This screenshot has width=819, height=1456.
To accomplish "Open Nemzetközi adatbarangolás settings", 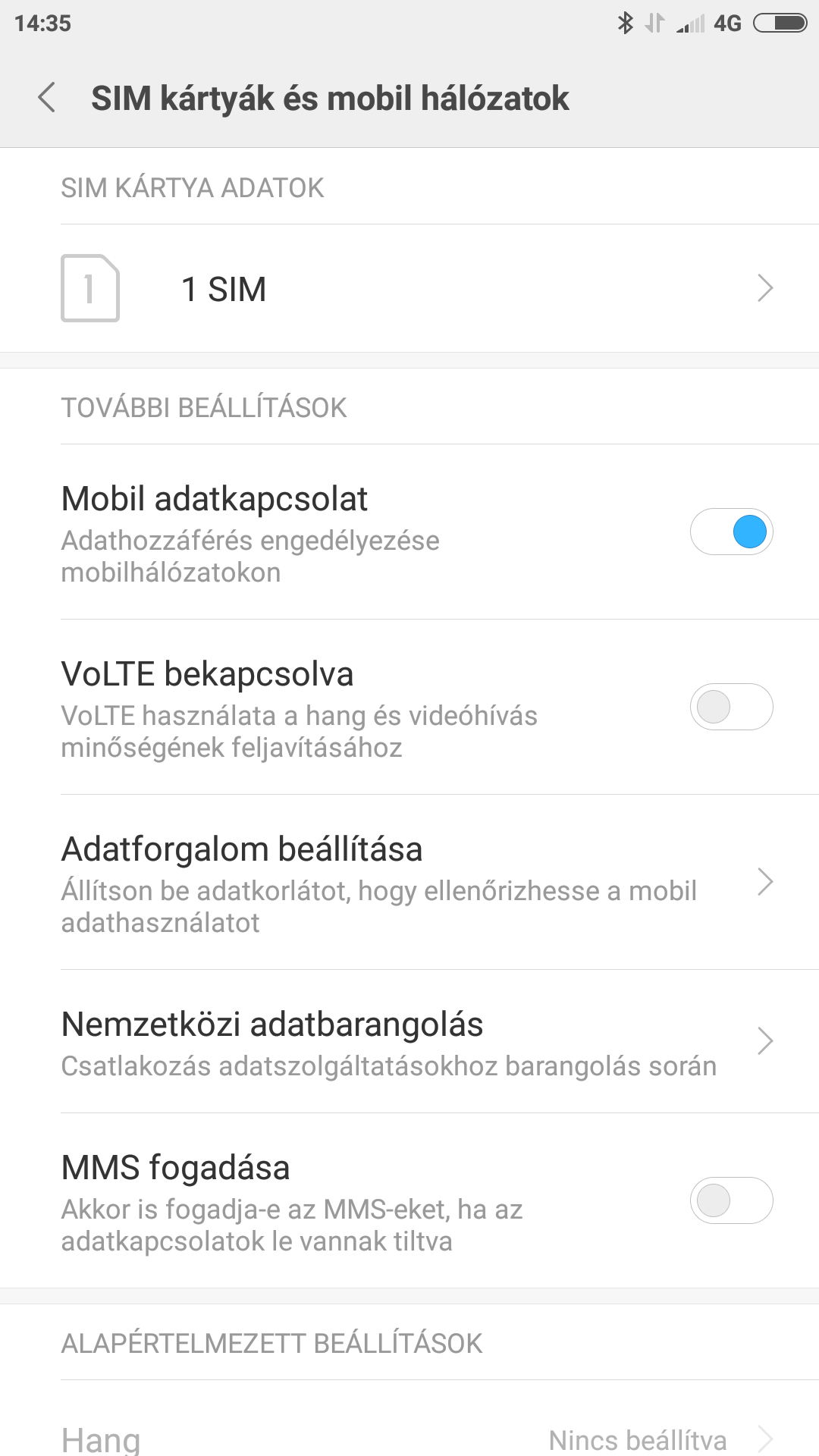I will tap(409, 1042).
